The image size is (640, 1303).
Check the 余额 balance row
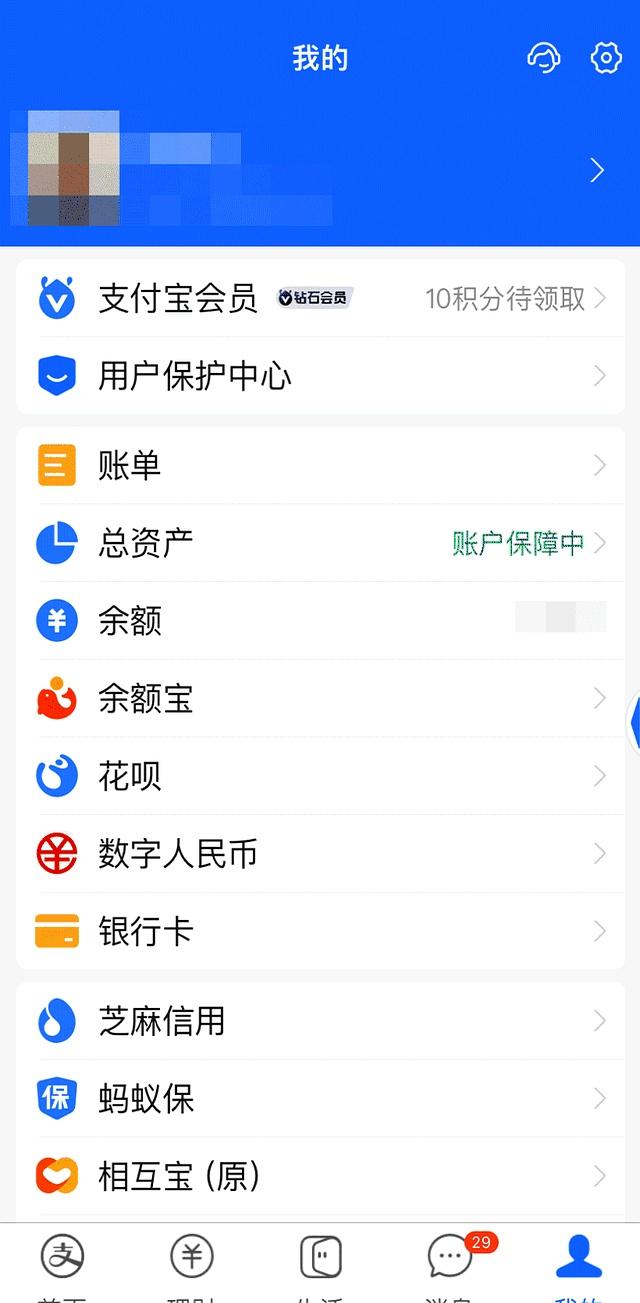pyautogui.click(x=320, y=621)
